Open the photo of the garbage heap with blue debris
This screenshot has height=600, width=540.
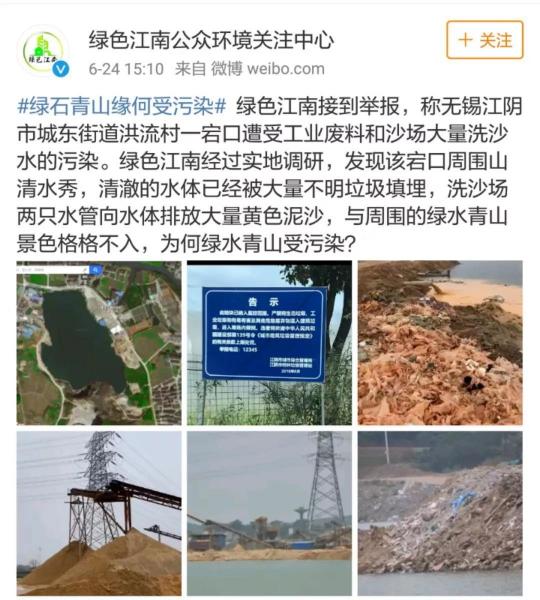click(x=440, y=514)
